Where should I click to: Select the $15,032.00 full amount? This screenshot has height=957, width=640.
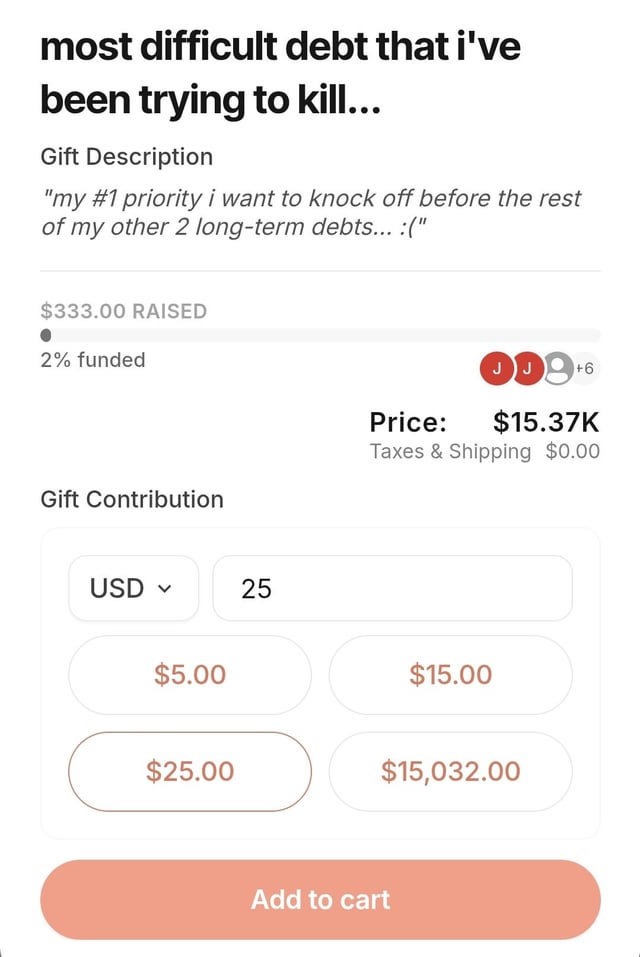tap(450, 771)
